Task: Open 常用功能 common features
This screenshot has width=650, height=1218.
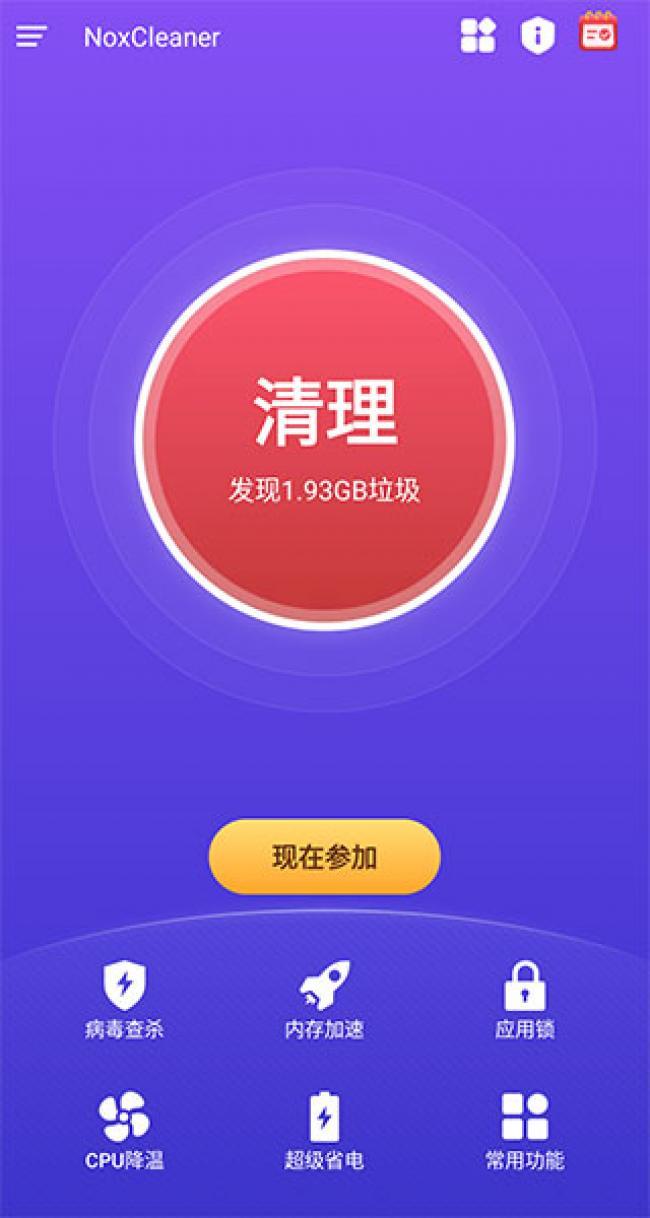Action: [524, 1130]
